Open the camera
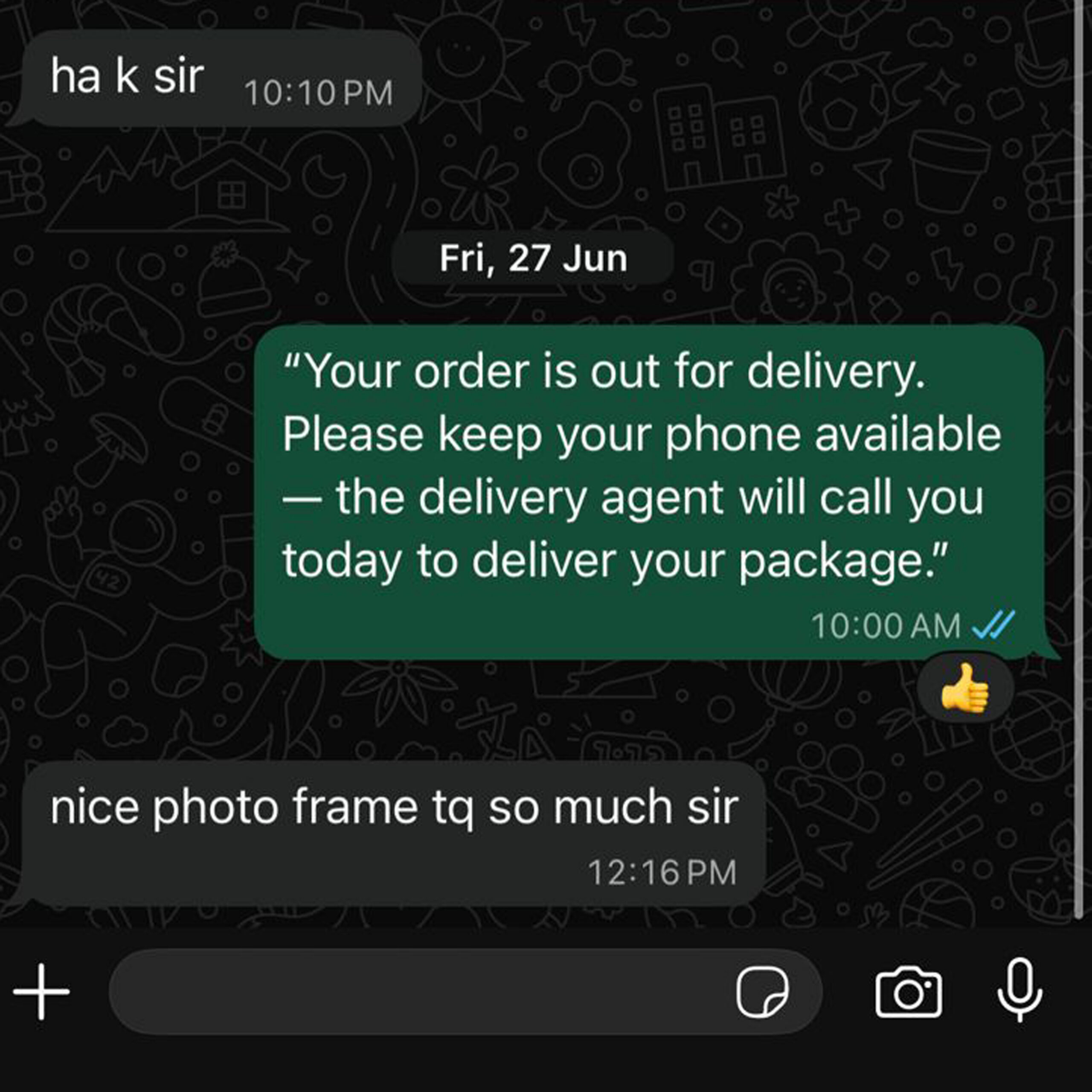 [908, 993]
